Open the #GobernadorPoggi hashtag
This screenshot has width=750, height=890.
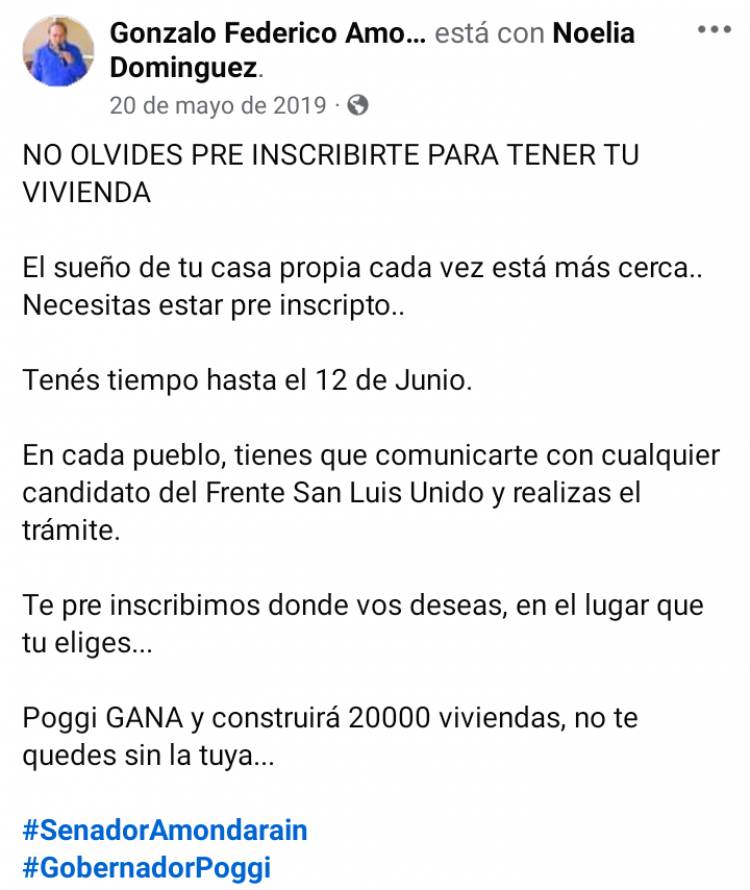point(148,868)
